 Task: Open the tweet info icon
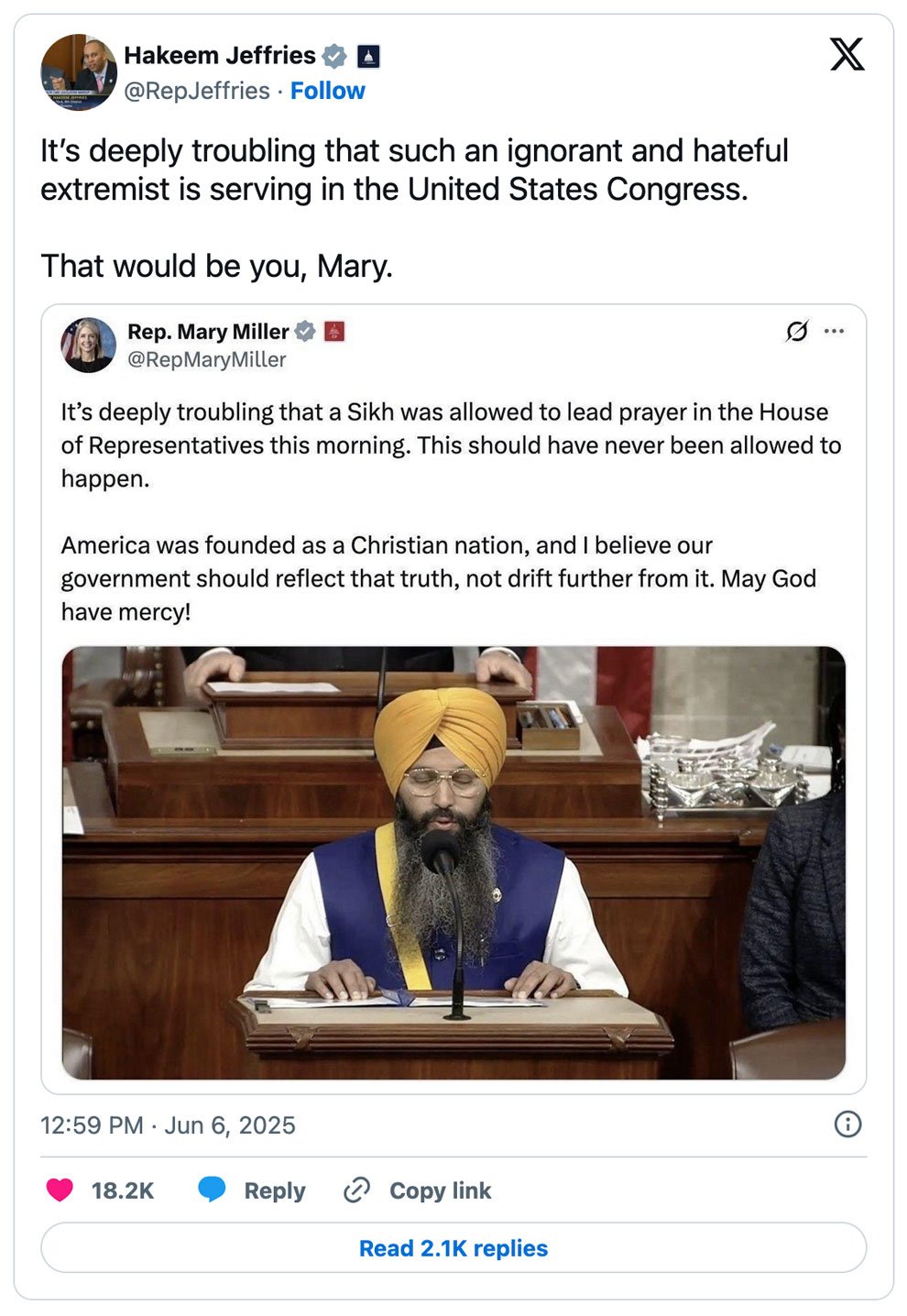click(x=847, y=1124)
